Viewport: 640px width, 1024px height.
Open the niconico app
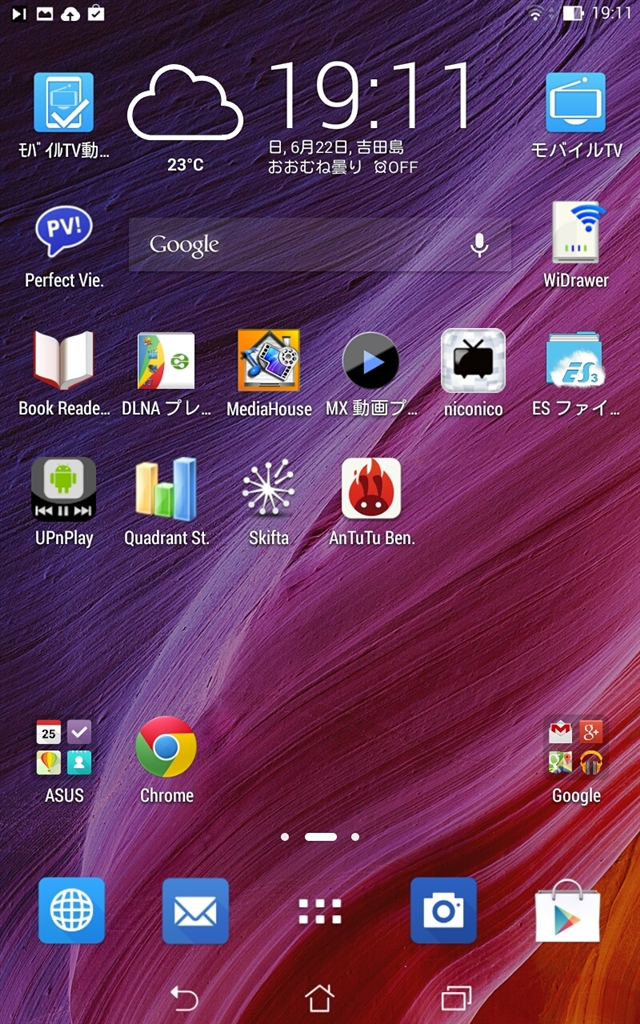(x=473, y=361)
